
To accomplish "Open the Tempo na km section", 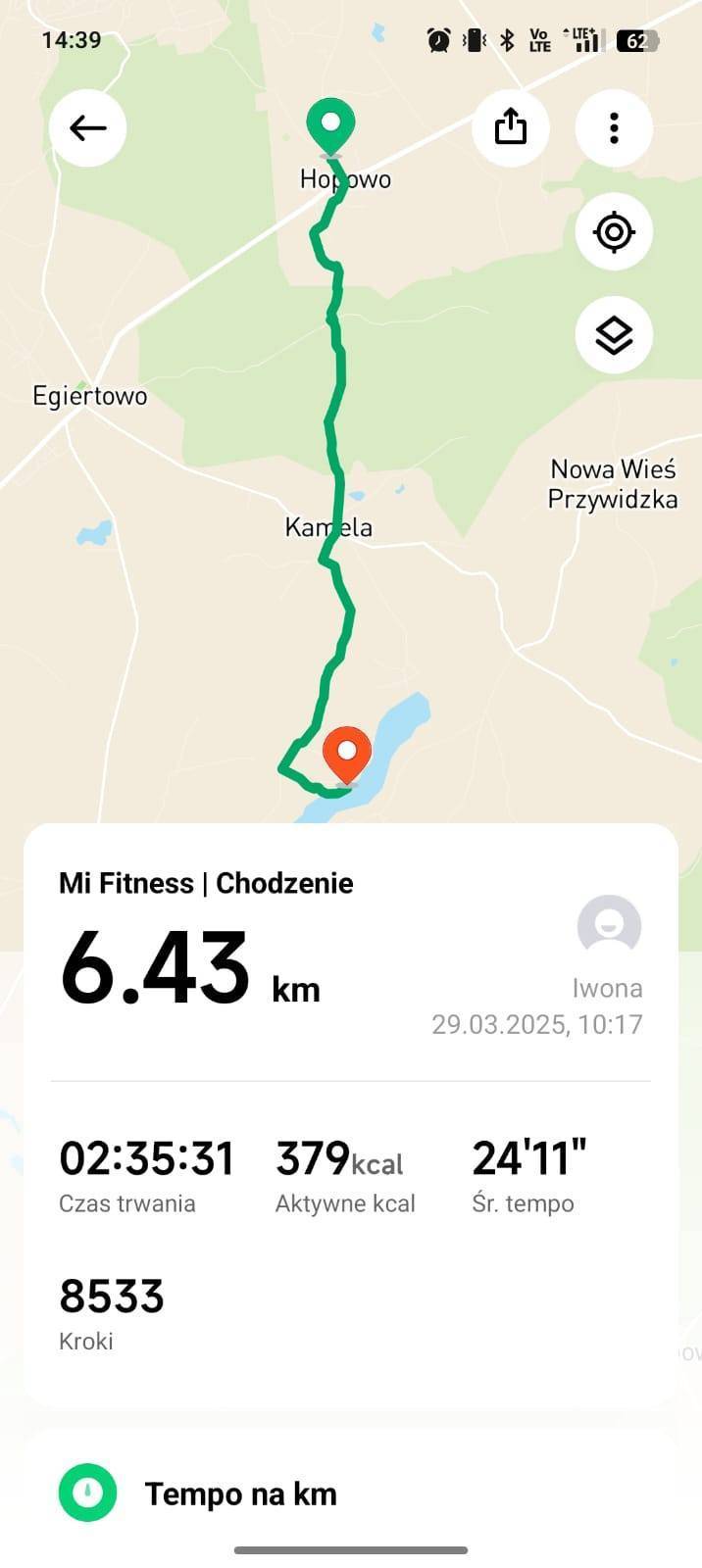I will 240,1494.
